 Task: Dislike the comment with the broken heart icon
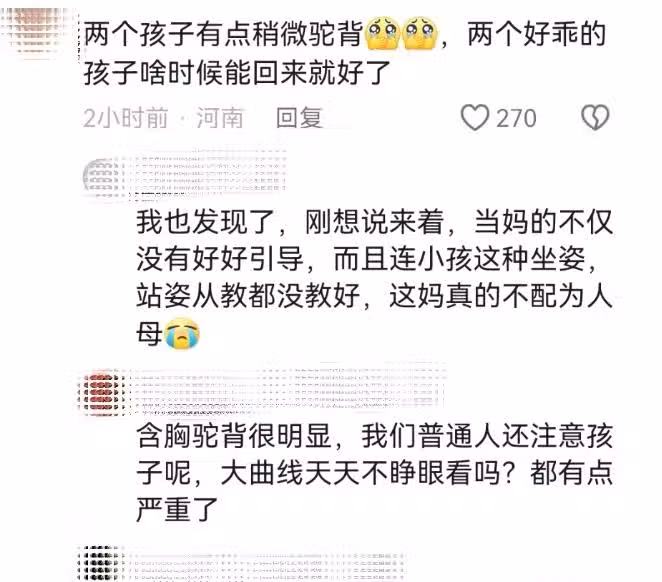tap(595, 118)
